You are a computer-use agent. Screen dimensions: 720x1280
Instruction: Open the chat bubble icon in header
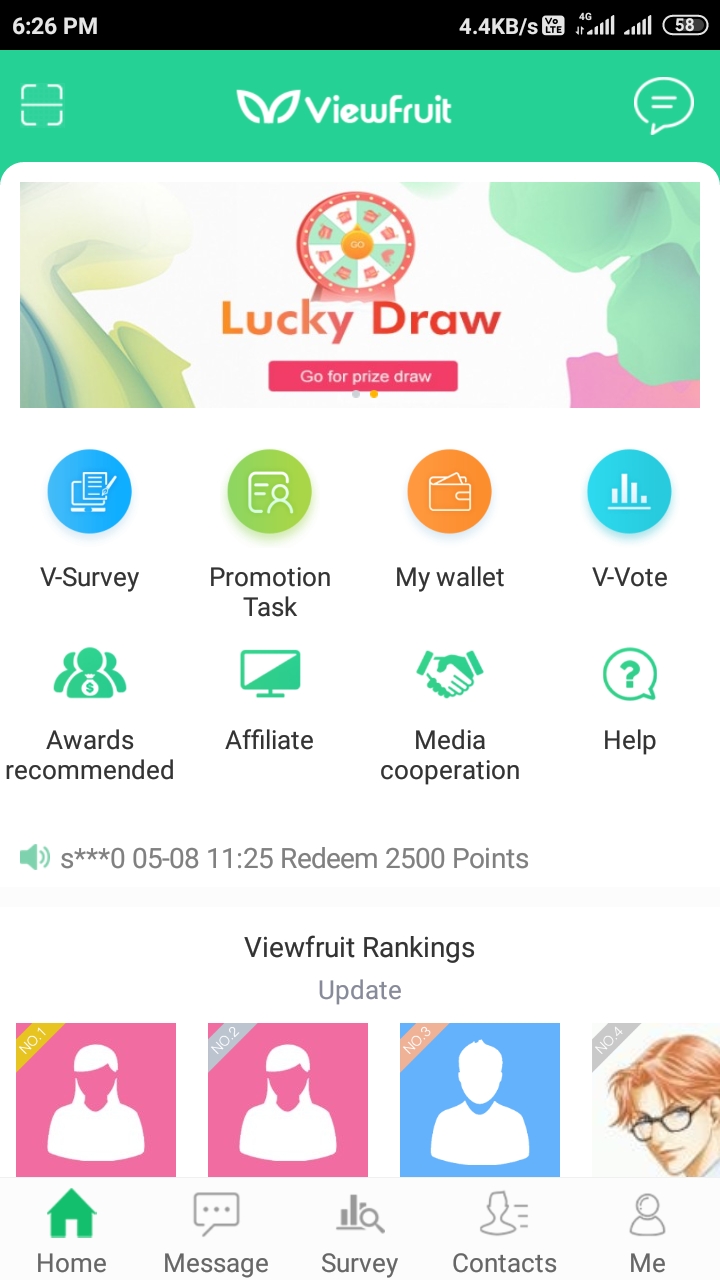[x=664, y=105]
